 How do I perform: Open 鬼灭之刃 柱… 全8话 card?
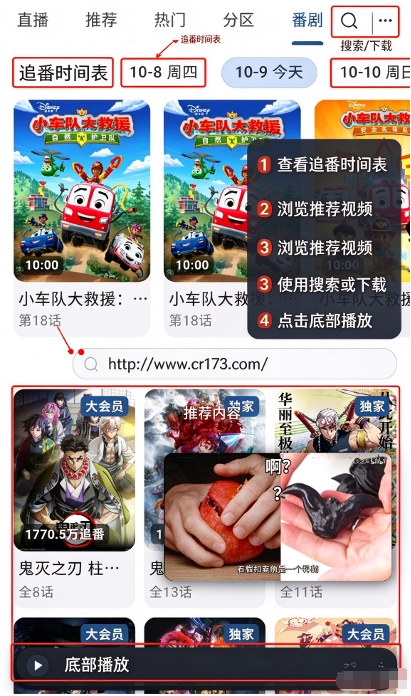pos(74,497)
